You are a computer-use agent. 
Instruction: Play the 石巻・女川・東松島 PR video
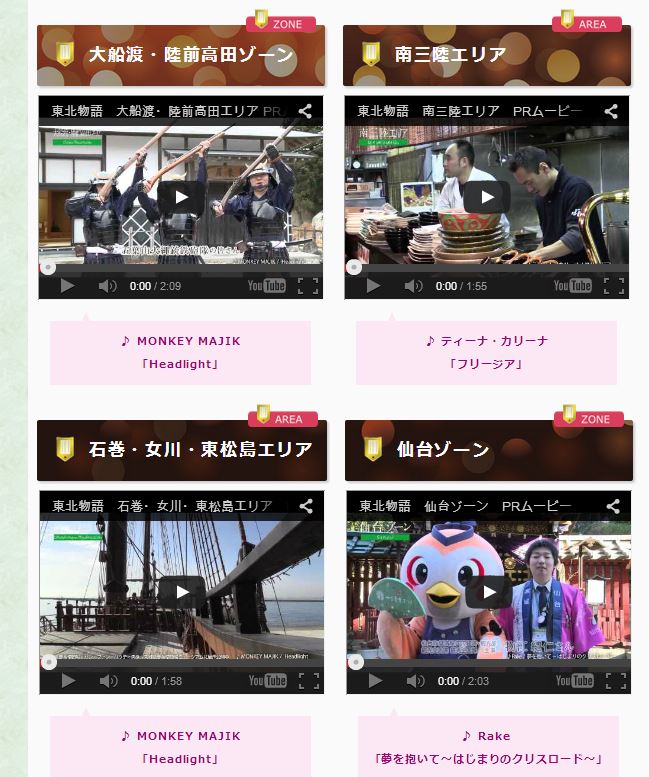(x=181, y=591)
